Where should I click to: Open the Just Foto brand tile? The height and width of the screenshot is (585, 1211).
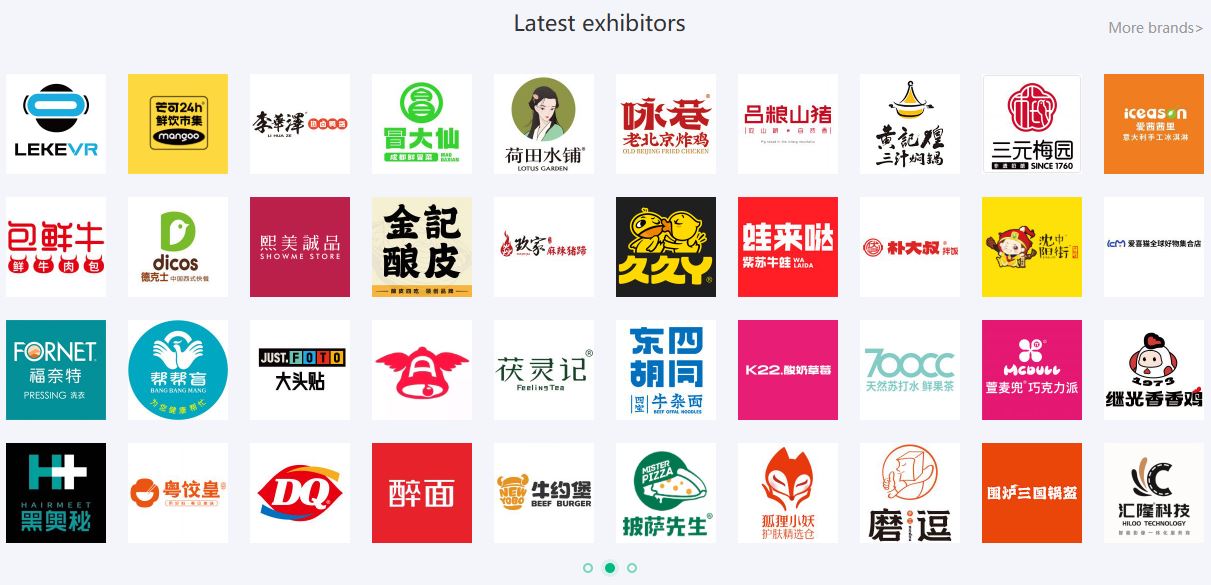(x=300, y=370)
